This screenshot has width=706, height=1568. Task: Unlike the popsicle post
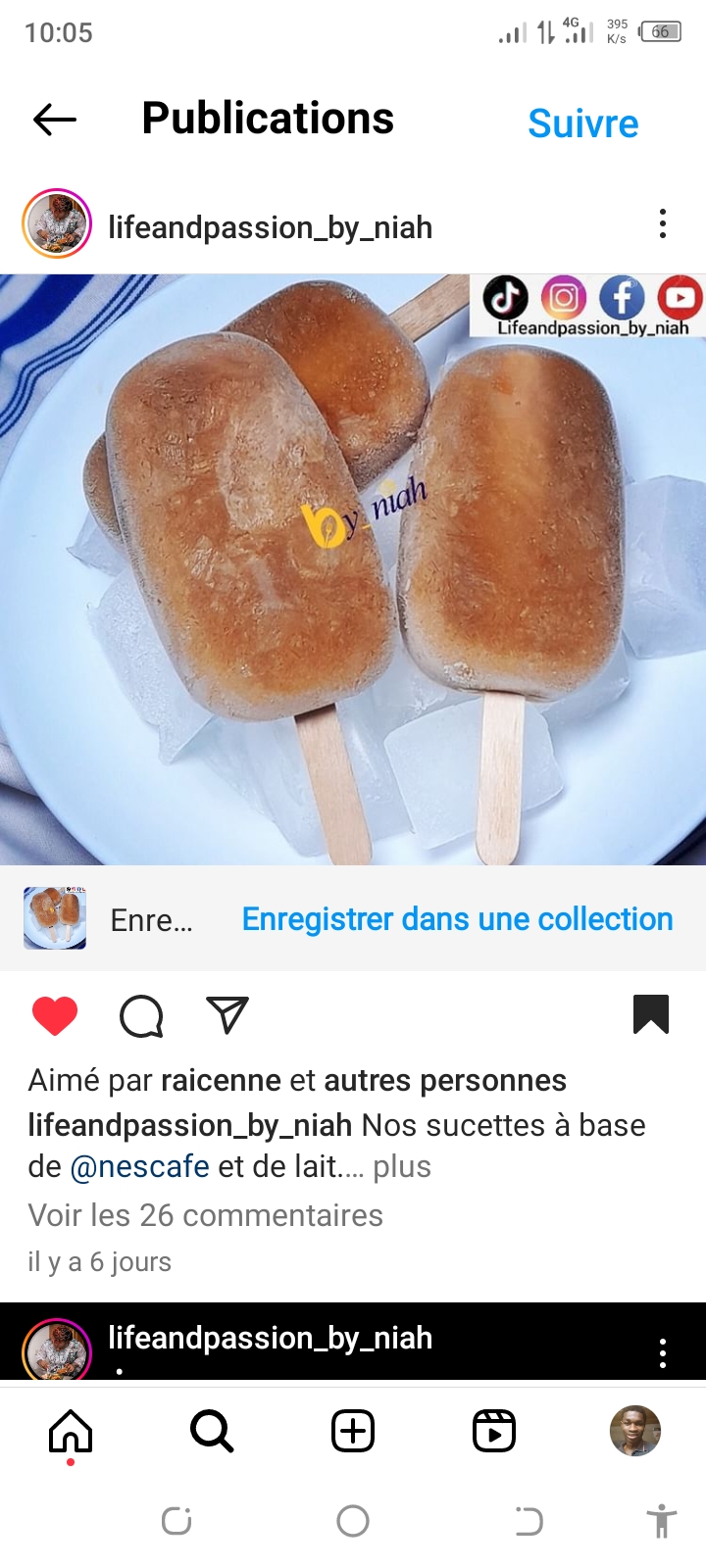[x=55, y=1015]
